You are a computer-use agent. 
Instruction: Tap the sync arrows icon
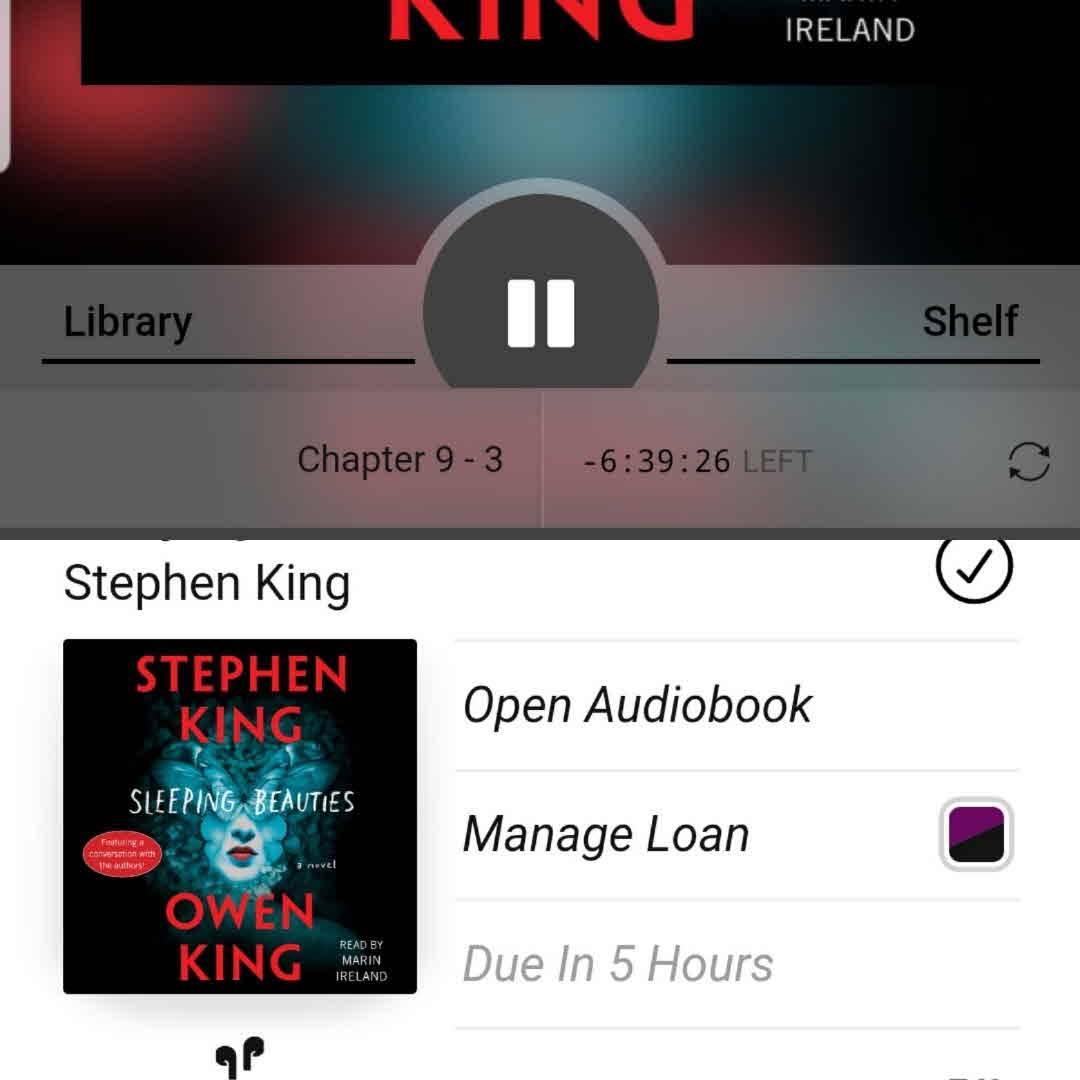pos(1029,462)
